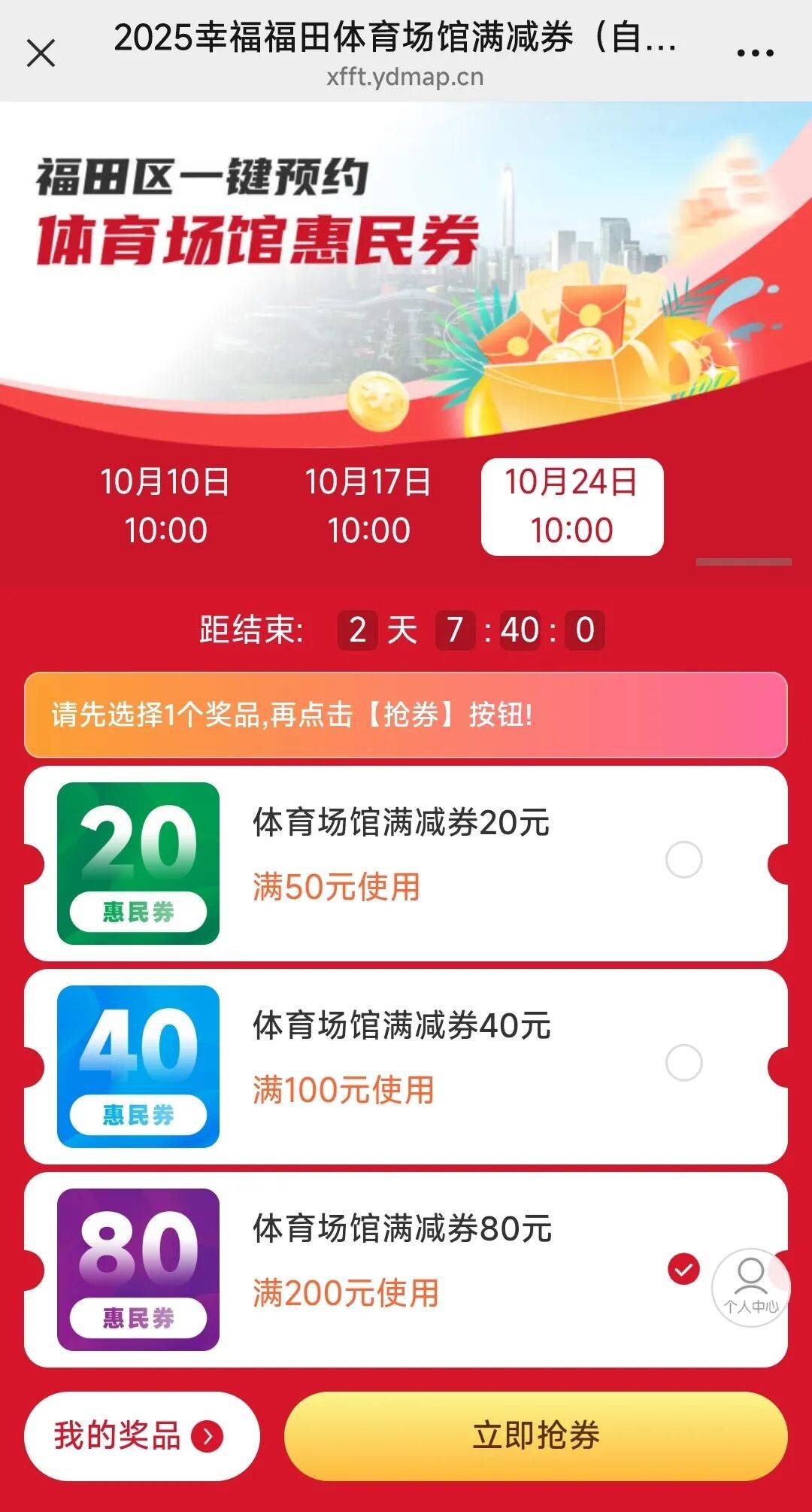Choose the 40元 coupon radio button
Image resolution: width=812 pixels, height=1512 pixels.
[x=683, y=1063]
